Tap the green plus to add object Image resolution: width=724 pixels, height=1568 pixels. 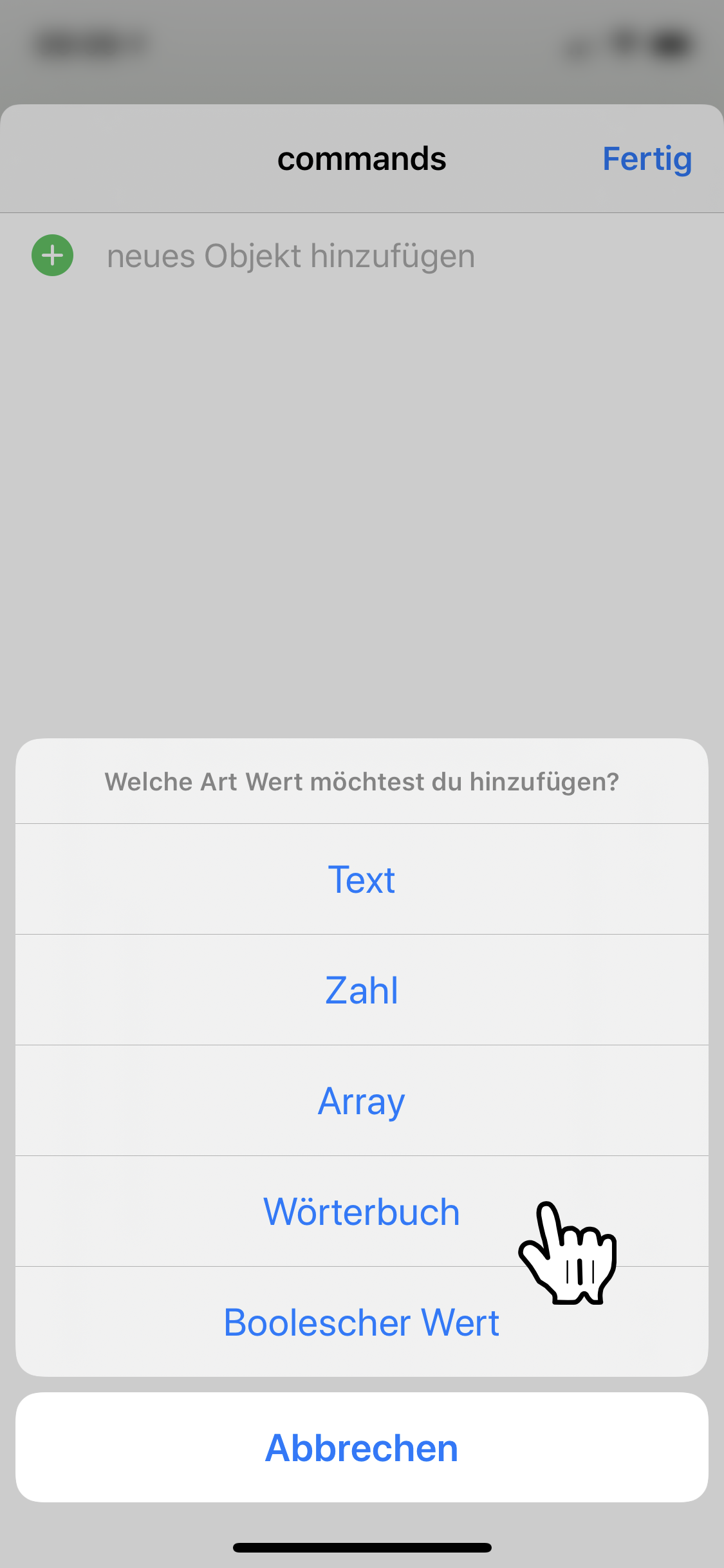coord(53,256)
